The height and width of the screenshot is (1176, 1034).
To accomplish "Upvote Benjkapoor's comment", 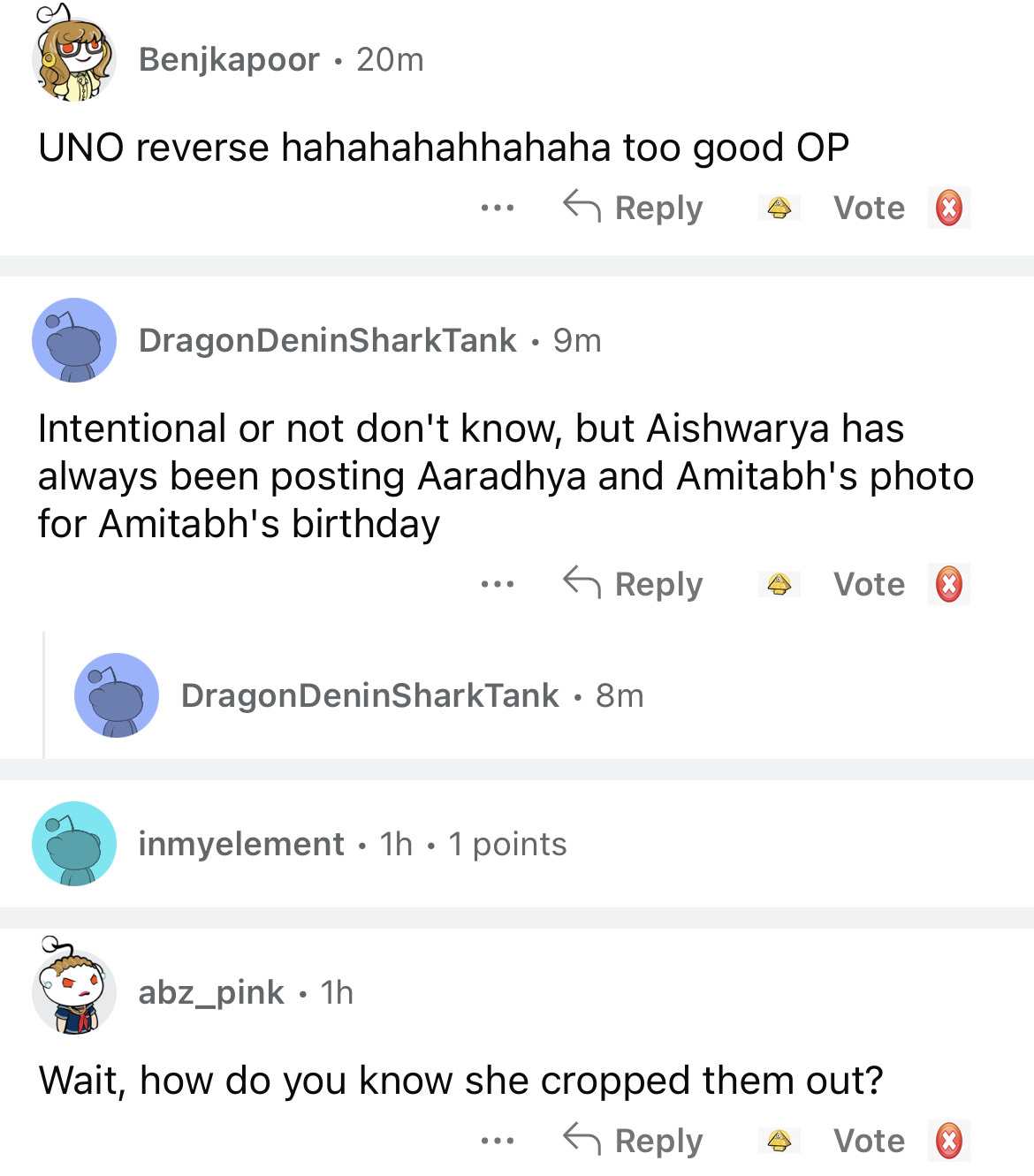I will tap(779, 209).
